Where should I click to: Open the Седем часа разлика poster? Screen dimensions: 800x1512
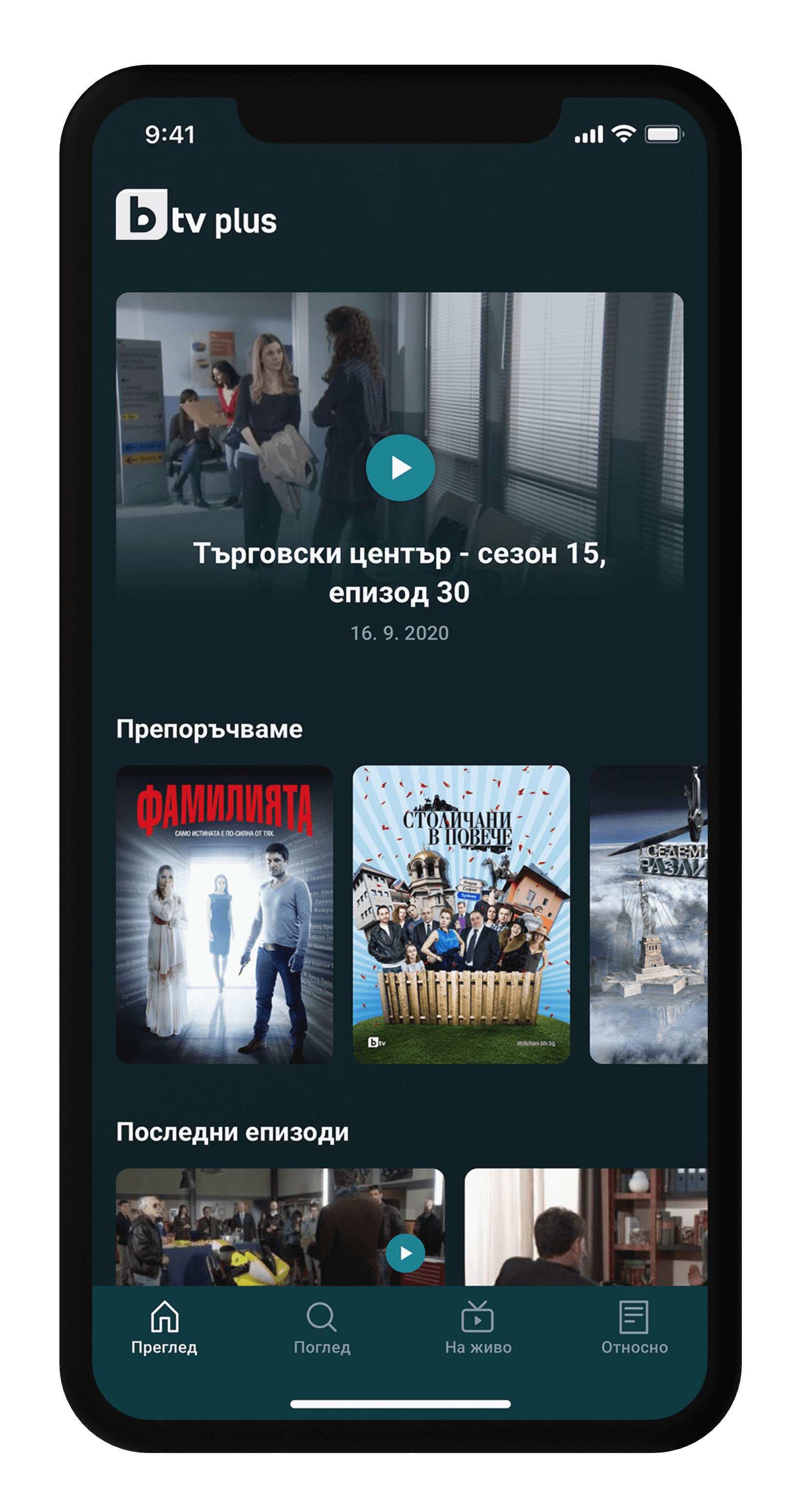coord(648,914)
